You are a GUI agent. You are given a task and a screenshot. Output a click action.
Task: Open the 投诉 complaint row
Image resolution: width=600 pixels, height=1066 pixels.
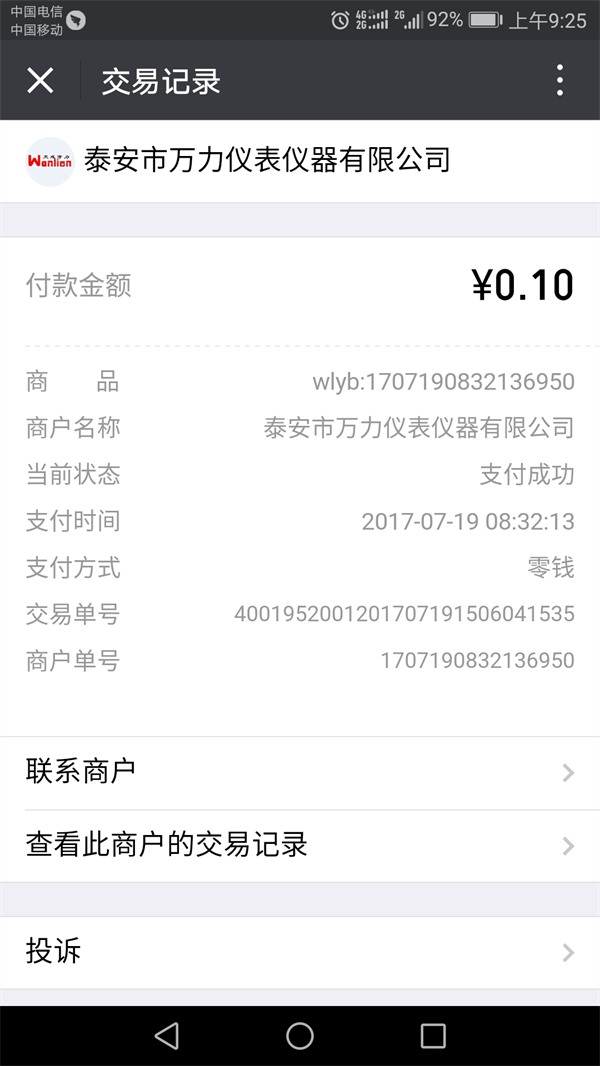coord(300,952)
